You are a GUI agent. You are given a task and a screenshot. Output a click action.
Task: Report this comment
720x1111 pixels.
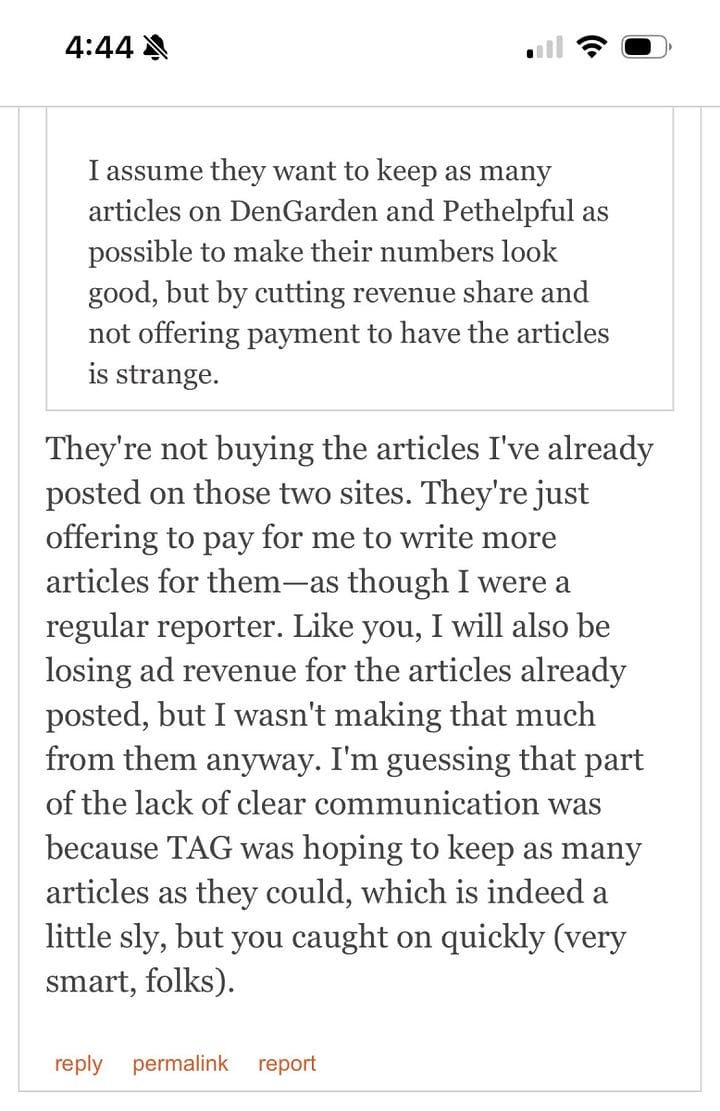point(287,1063)
